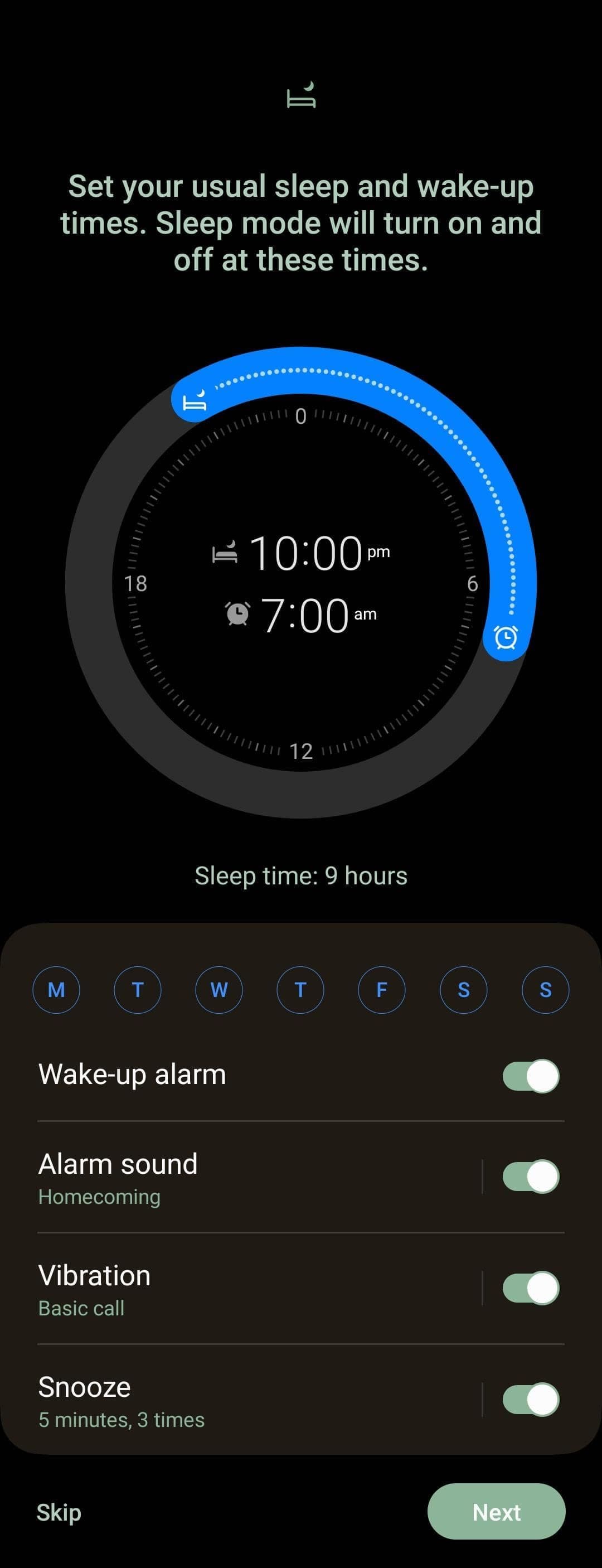Toggle the Wednesday day circle

coord(219,990)
